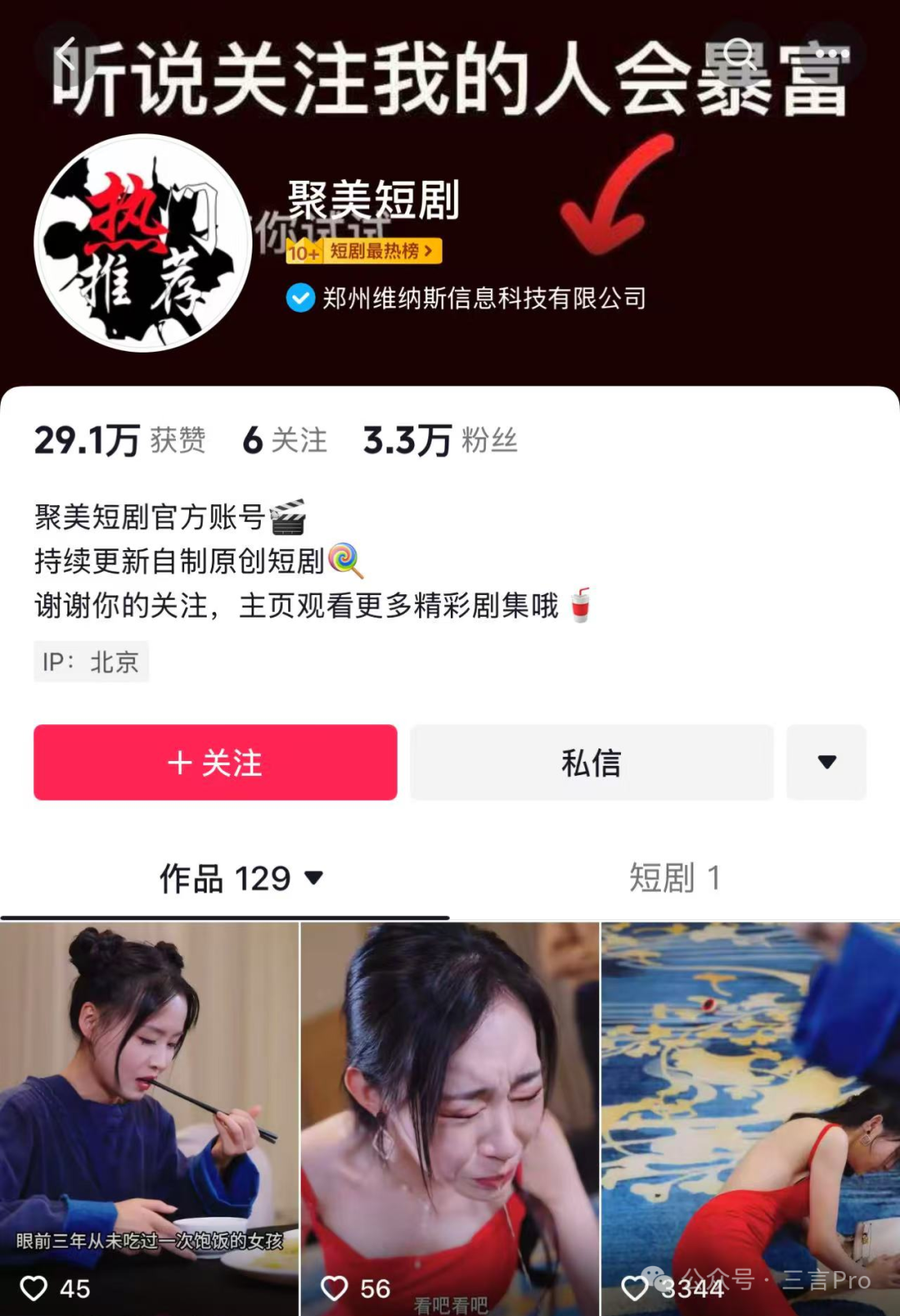Open the video with 45 likes
This screenshot has width=900, height=1316.
(149, 1117)
